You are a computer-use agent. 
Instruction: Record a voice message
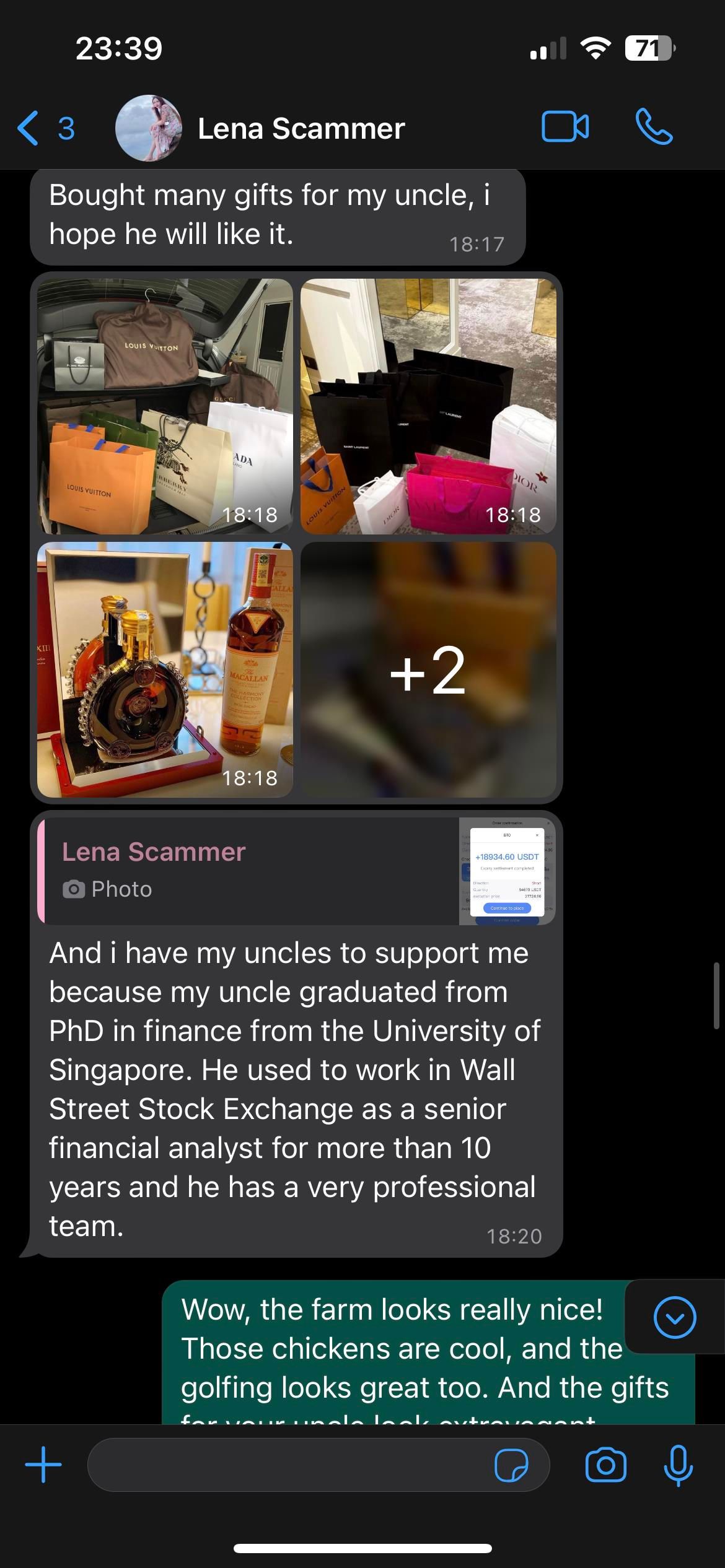click(x=678, y=1465)
